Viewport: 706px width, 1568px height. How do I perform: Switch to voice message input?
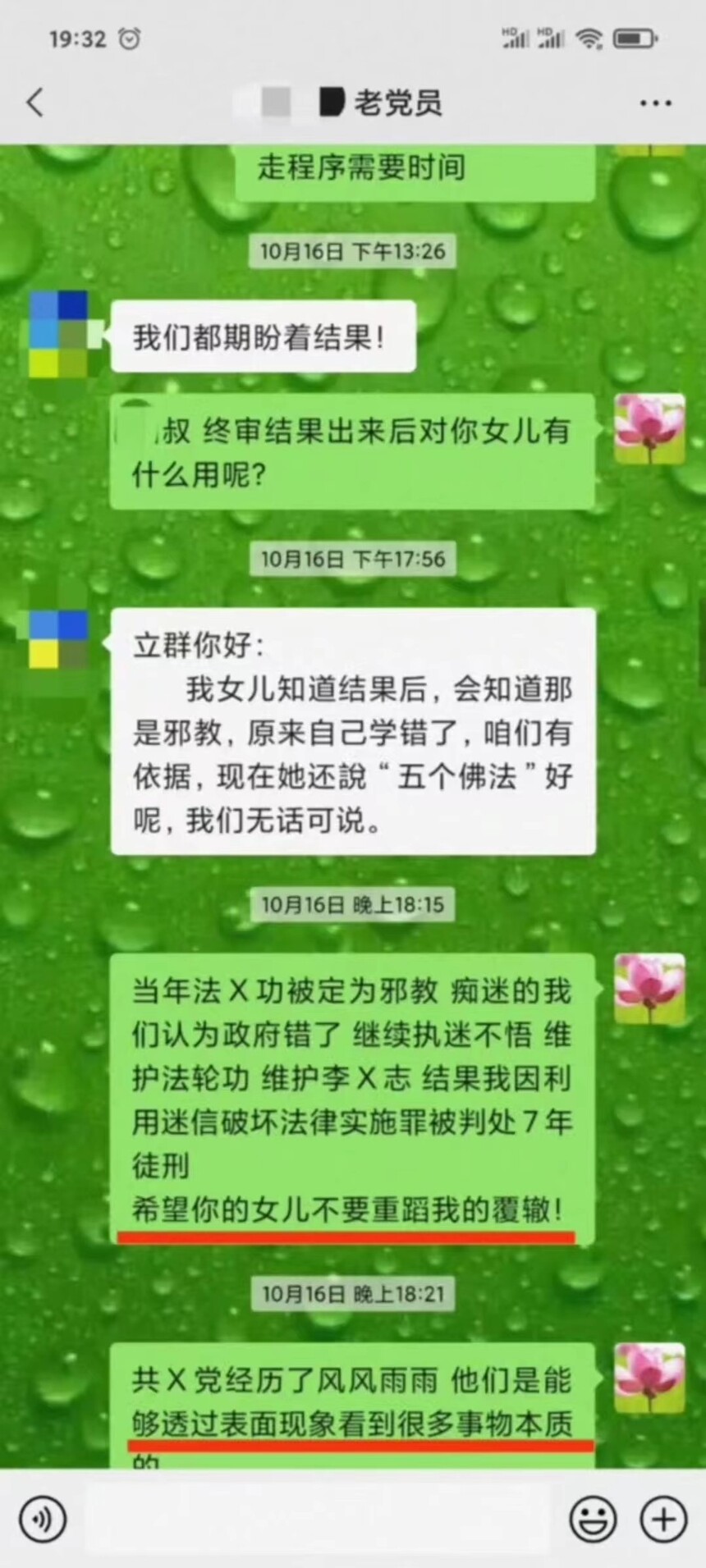coord(42,1519)
